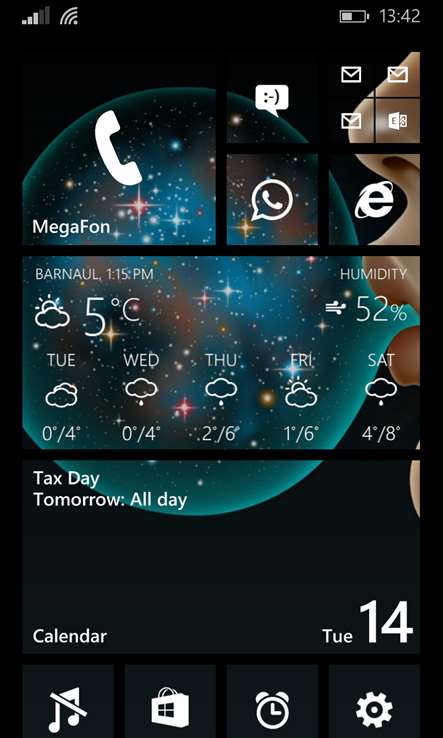Screen dimensions: 443x738
Task: Open the Store
Action: (x=170, y=701)
